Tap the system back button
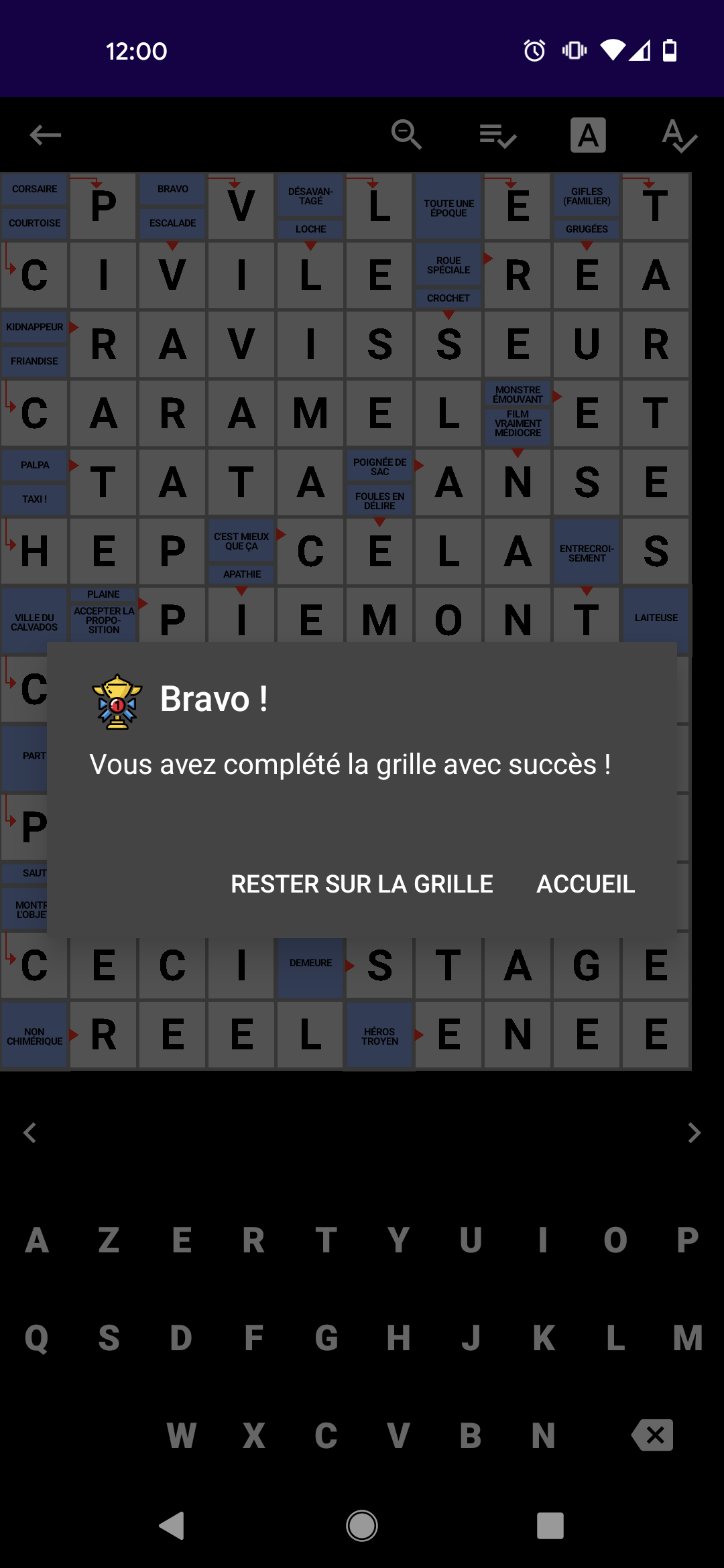Image resolution: width=724 pixels, height=1568 pixels. pyautogui.click(x=172, y=1526)
